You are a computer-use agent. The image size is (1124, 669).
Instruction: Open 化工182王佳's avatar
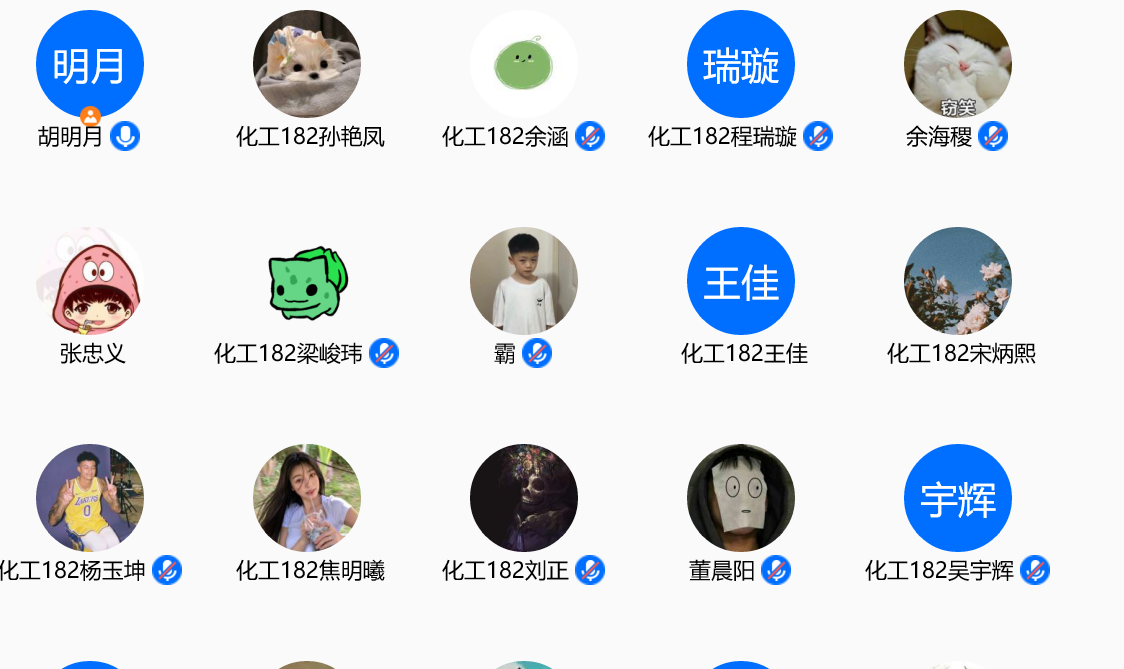pyautogui.click(x=741, y=281)
